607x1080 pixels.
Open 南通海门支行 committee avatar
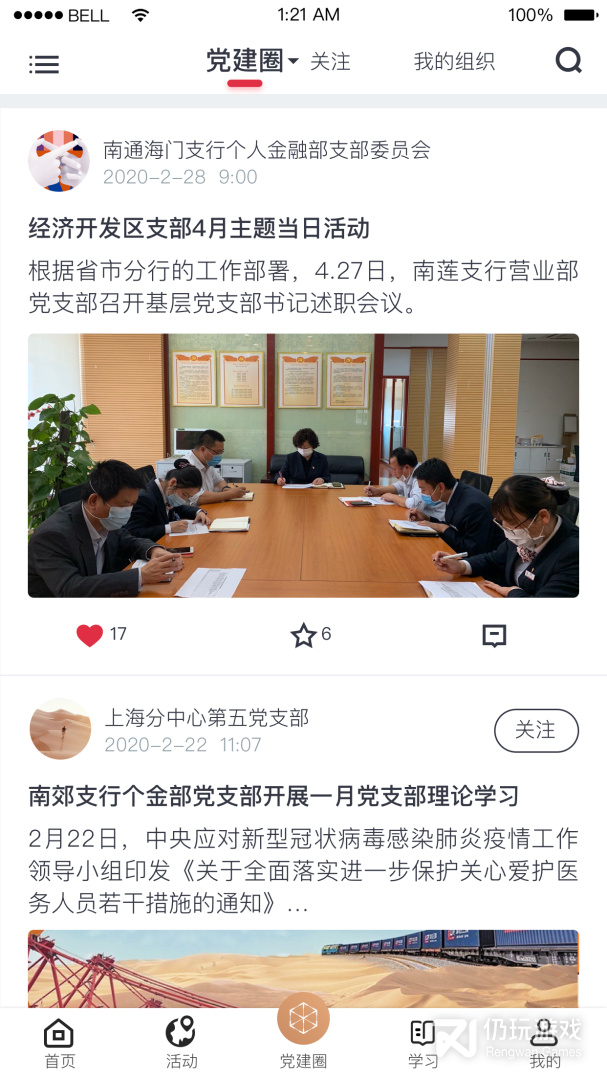click(59, 161)
